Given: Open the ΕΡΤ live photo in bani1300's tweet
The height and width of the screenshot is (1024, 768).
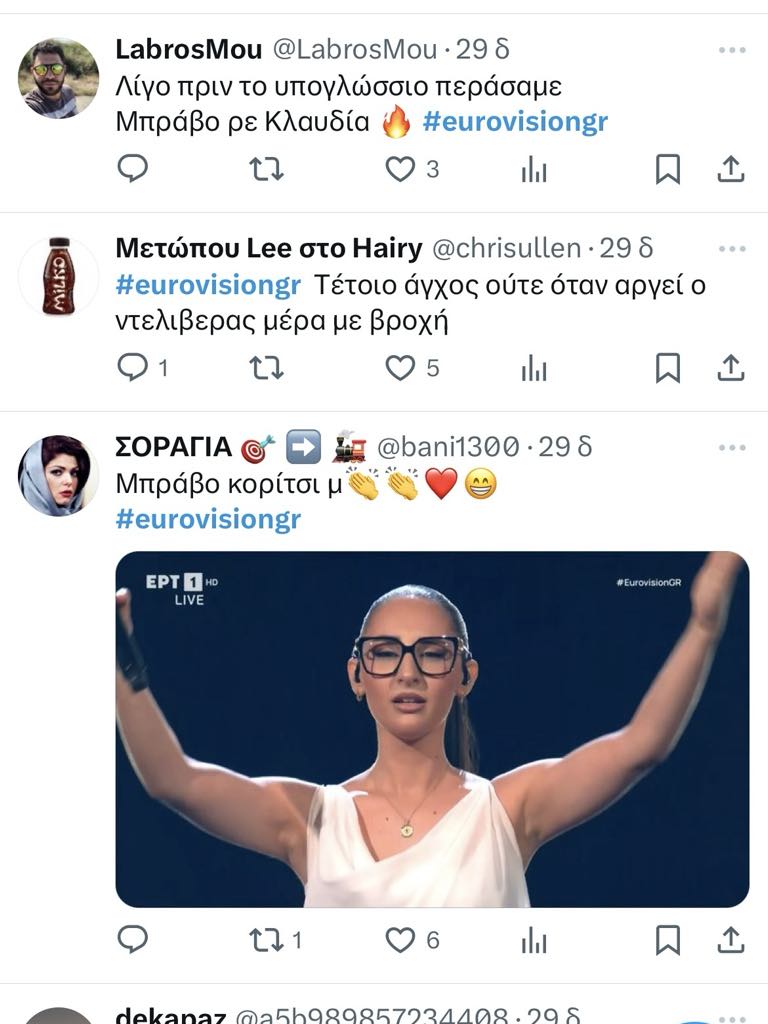Looking at the screenshot, I should click(432, 729).
